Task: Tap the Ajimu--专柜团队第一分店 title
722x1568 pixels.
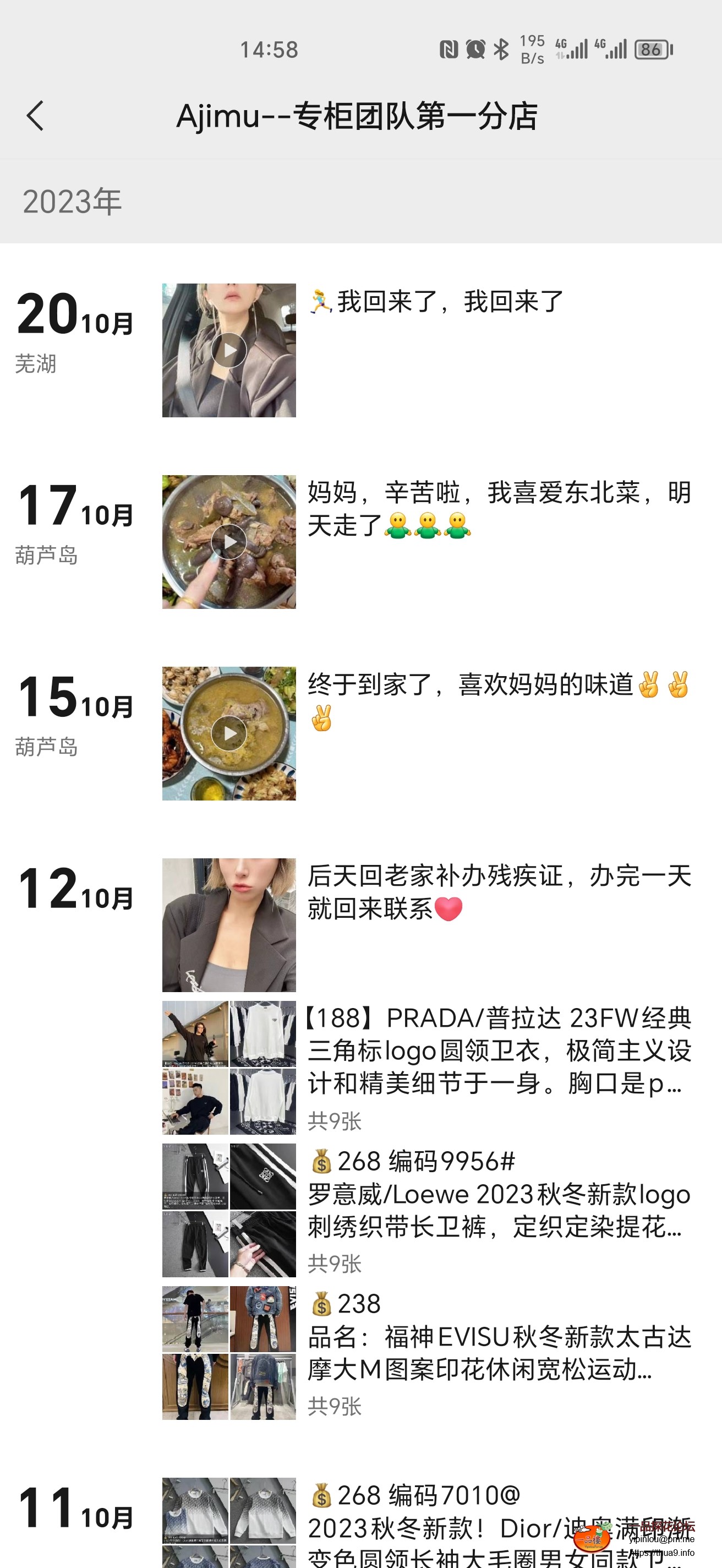Action: point(359,117)
